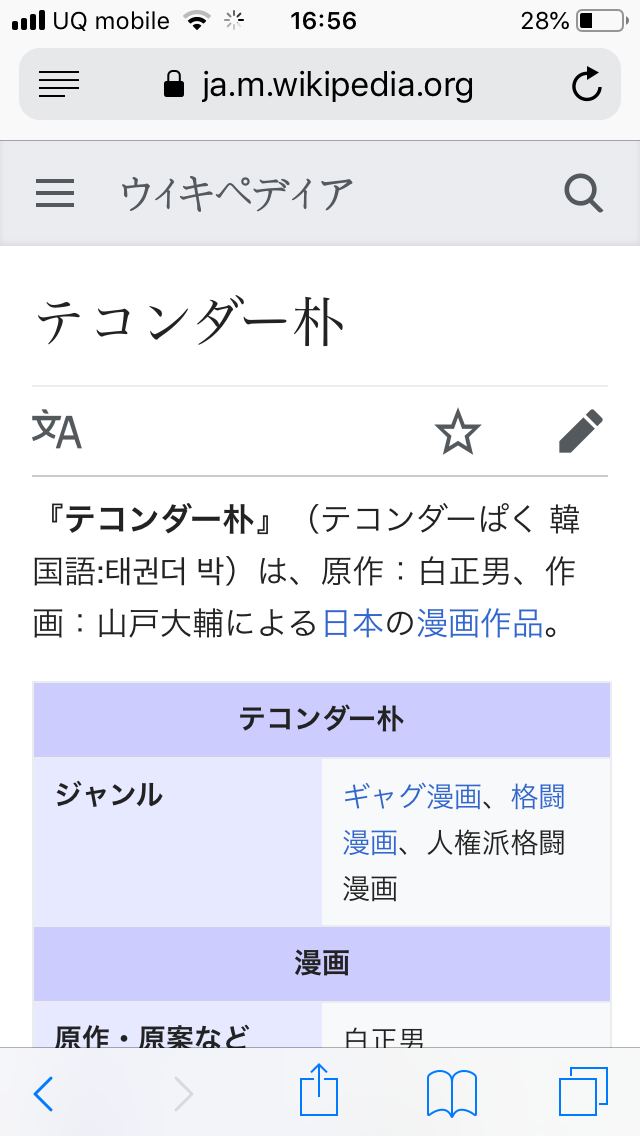Search Wikipedia with the magnifier icon
The image size is (640, 1136).
583,193
